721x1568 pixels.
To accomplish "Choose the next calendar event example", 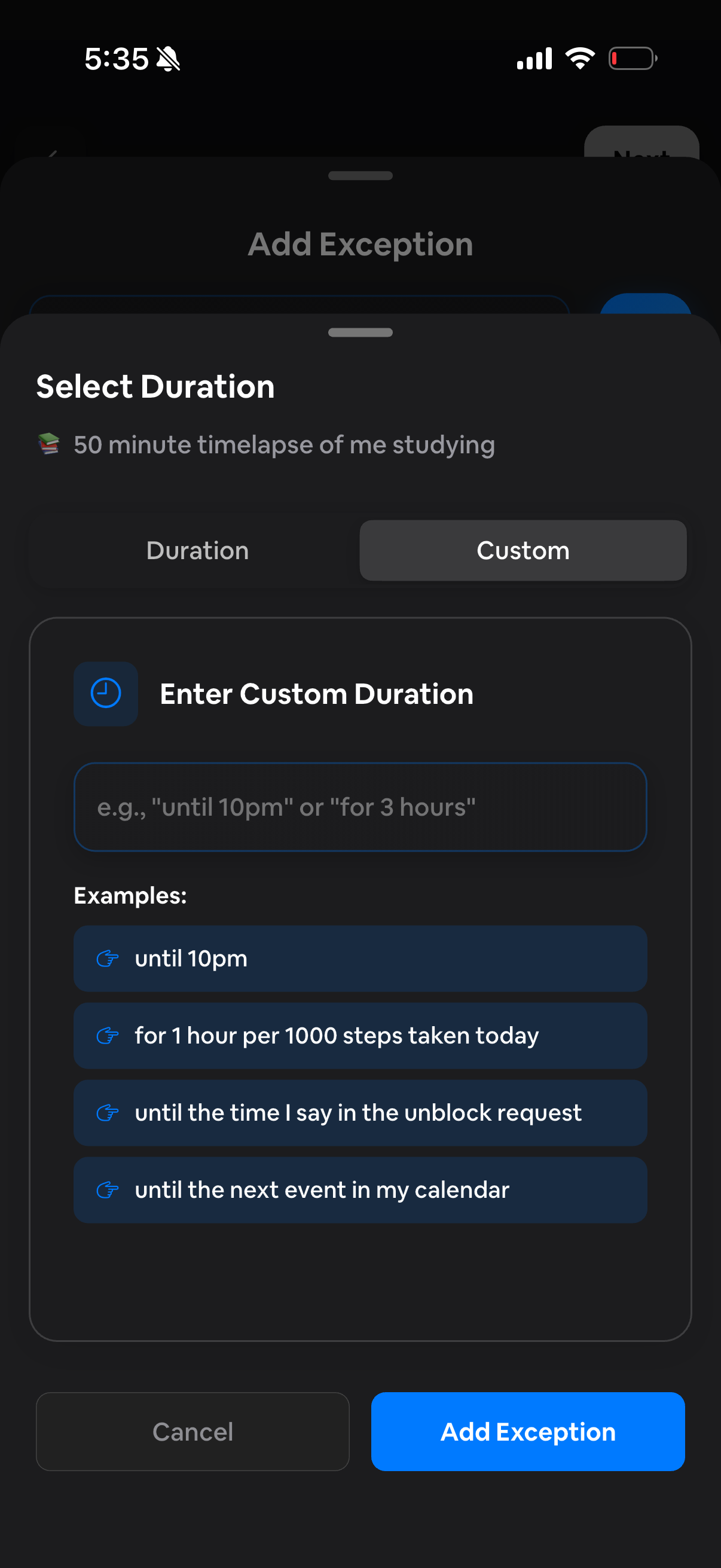I will coord(360,1190).
